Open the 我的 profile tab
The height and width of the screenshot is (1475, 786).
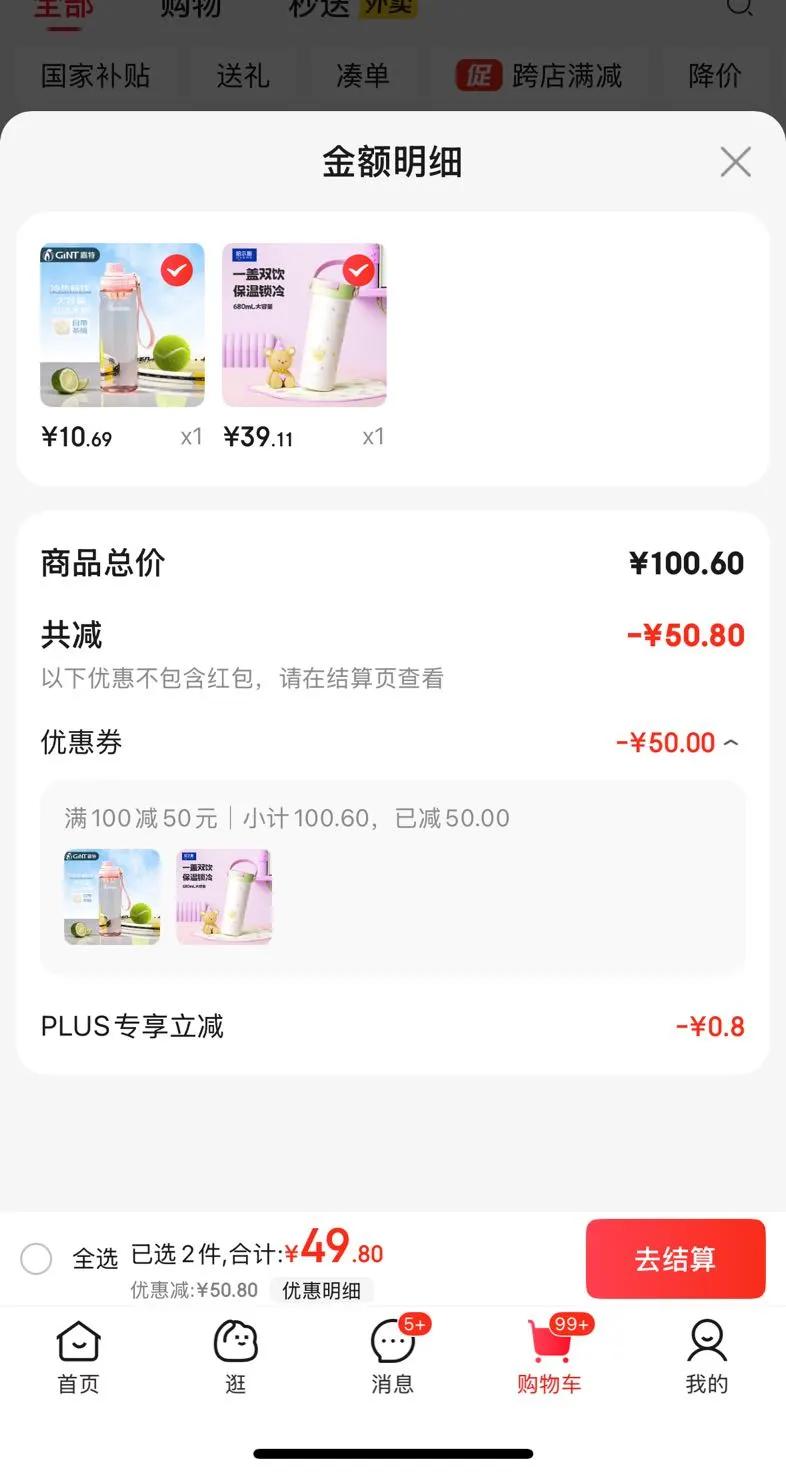pyautogui.click(x=707, y=1358)
